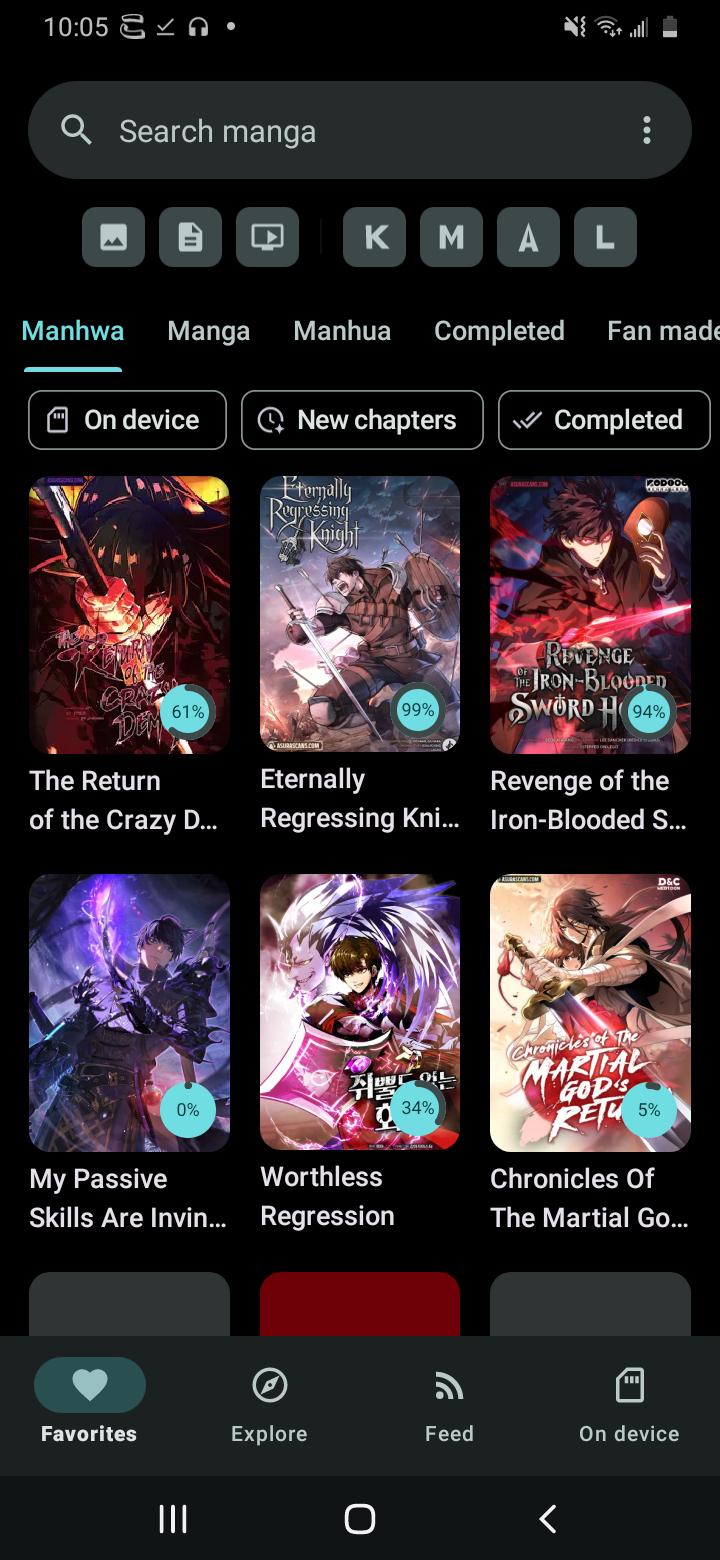
Task: Tap the 99% progress badge on Eternally Regressing Knight
Action: [417, 709]
